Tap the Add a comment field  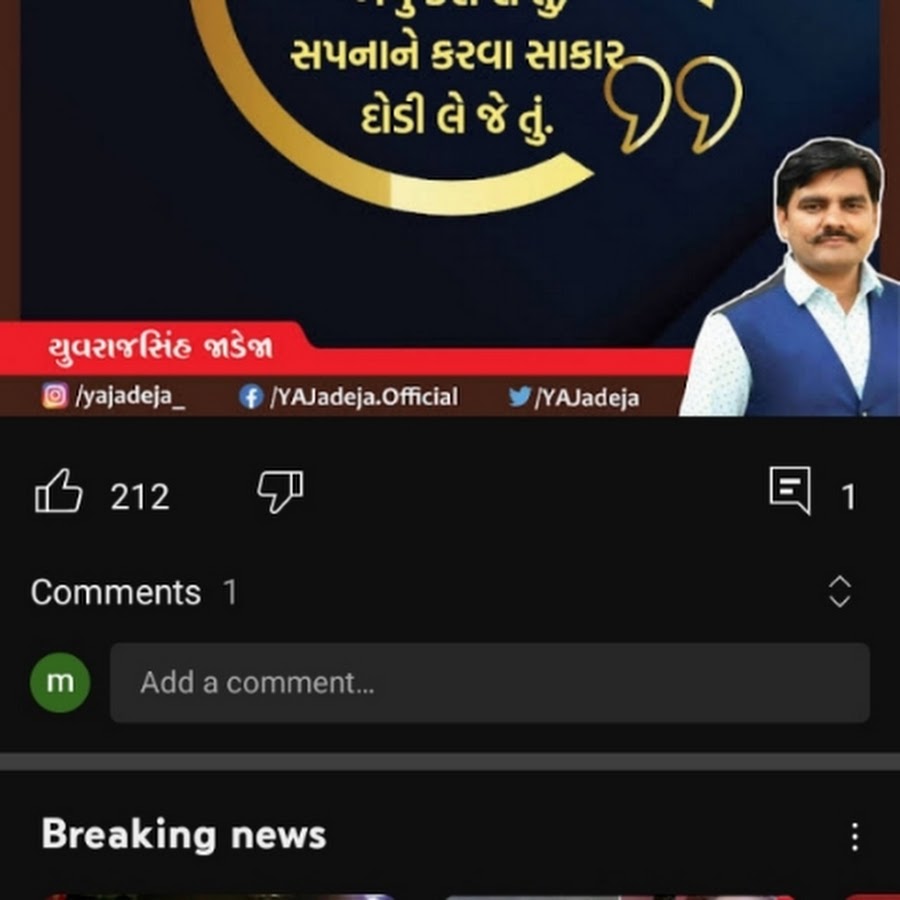pyautogui.click(x=489, y=683)
